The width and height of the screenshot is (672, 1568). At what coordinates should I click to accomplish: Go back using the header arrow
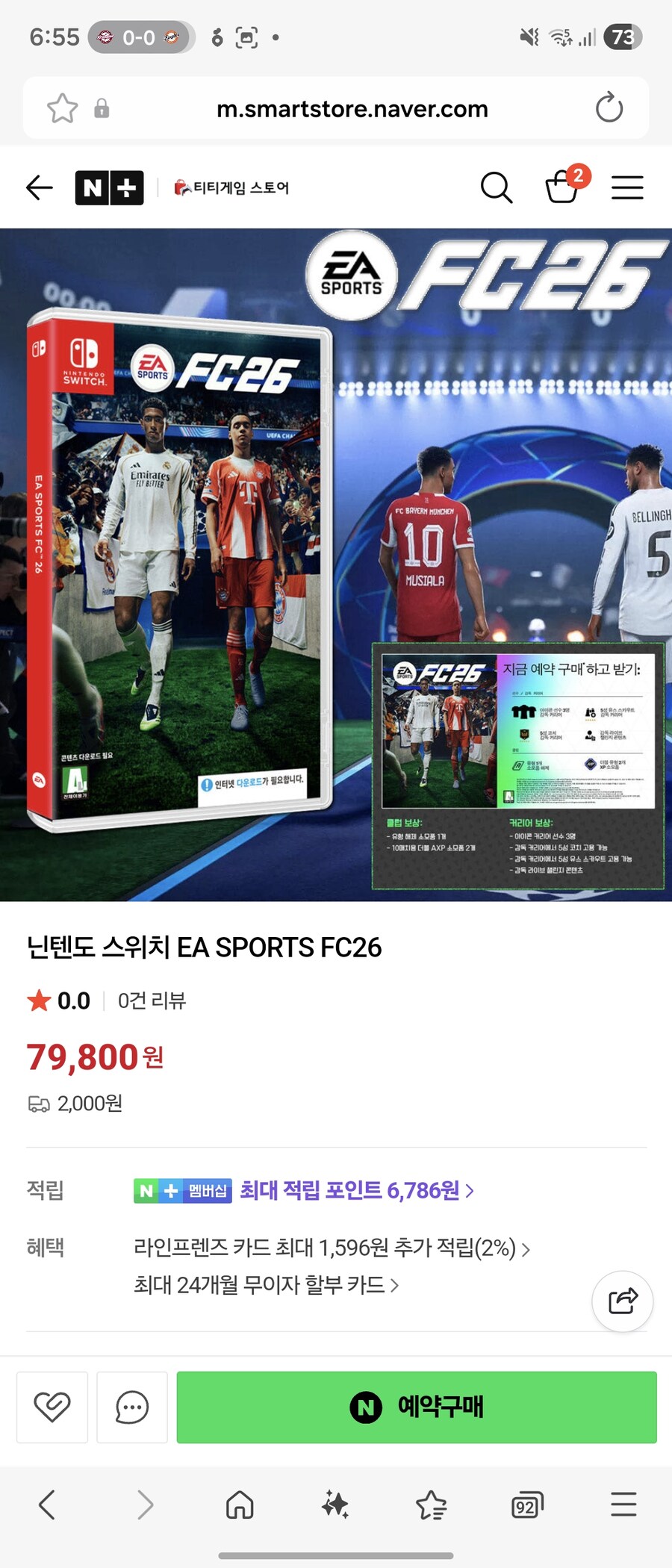point(40,187)
